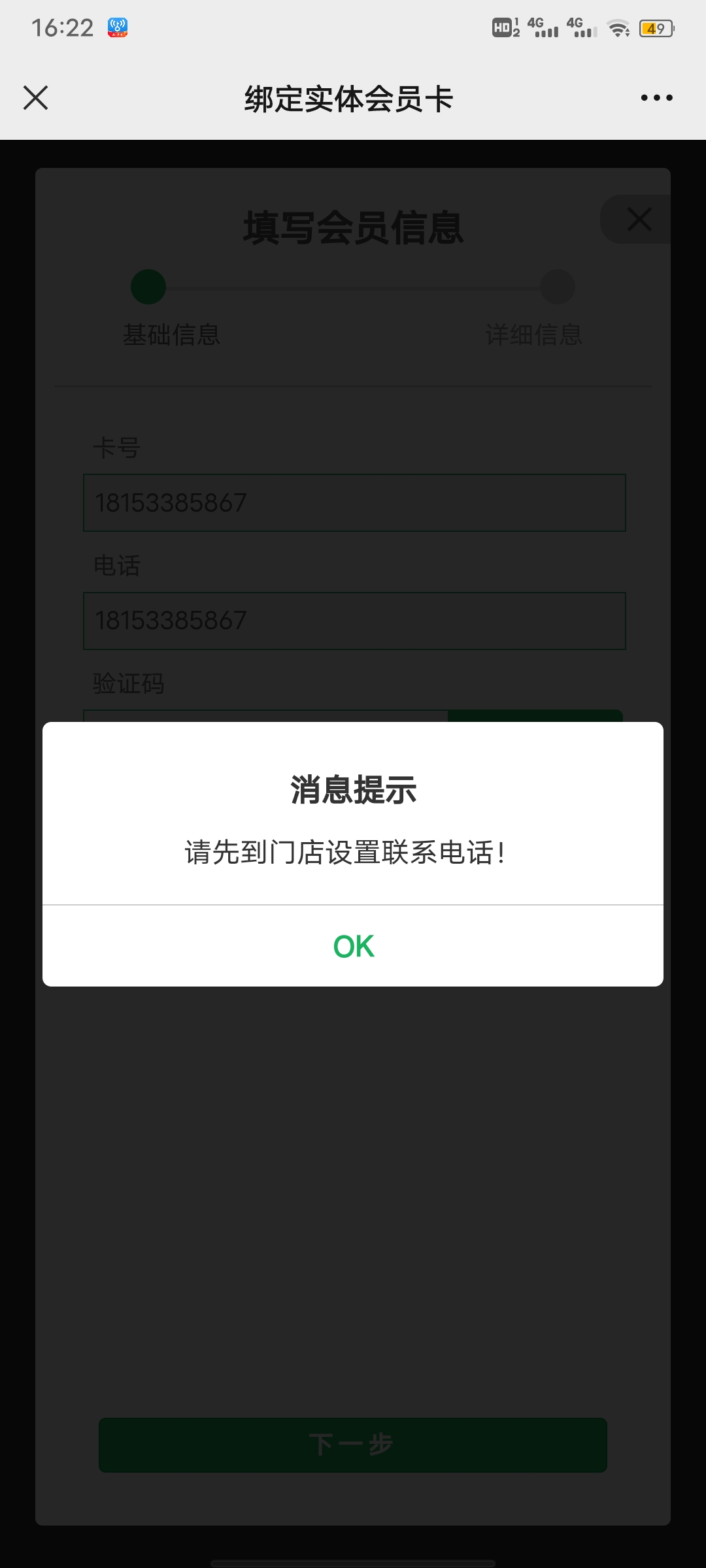Screen dimensions: 706x1568
Task: Dismiss the 填写会员信息 form
Action: (x=639, y=220)
